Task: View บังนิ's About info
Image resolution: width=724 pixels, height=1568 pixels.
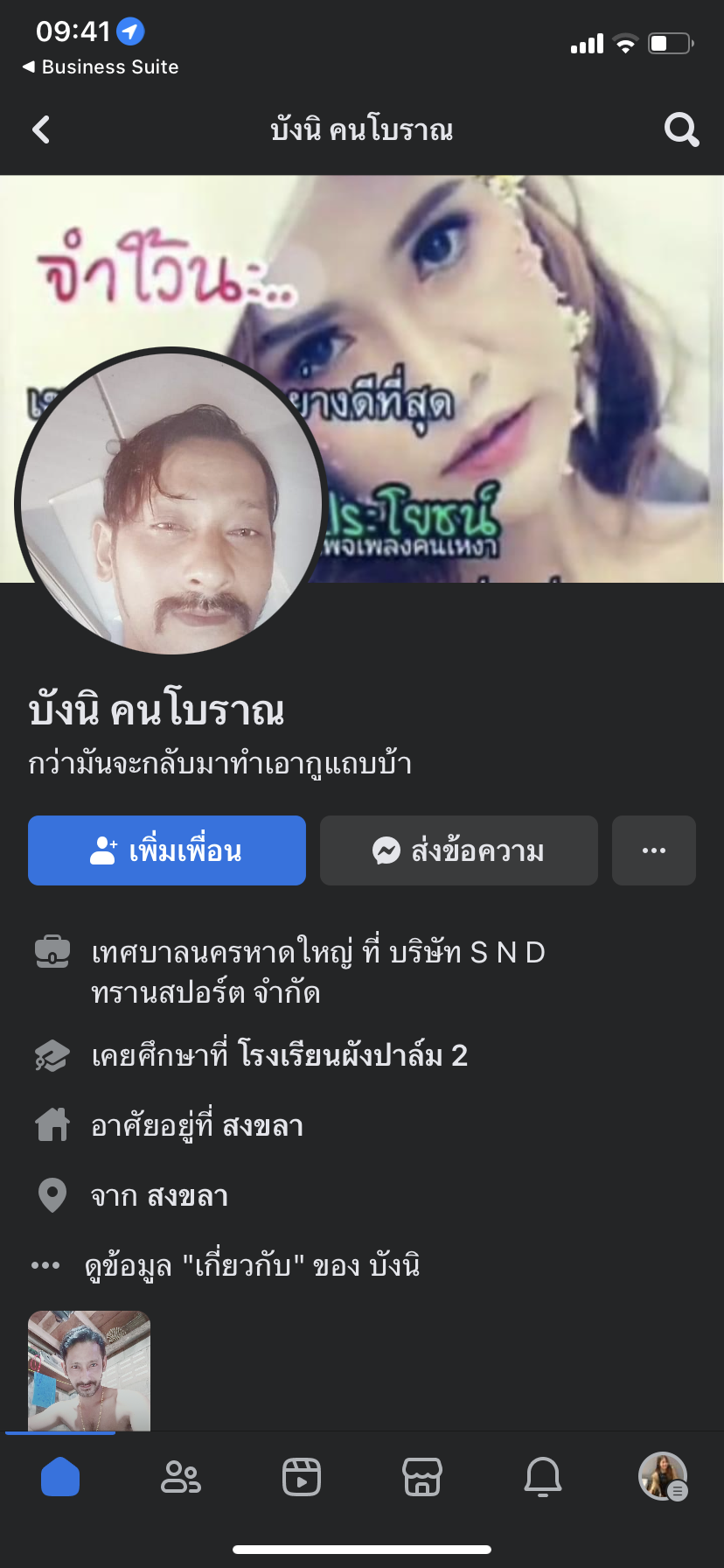Action: coord(252,1265)
